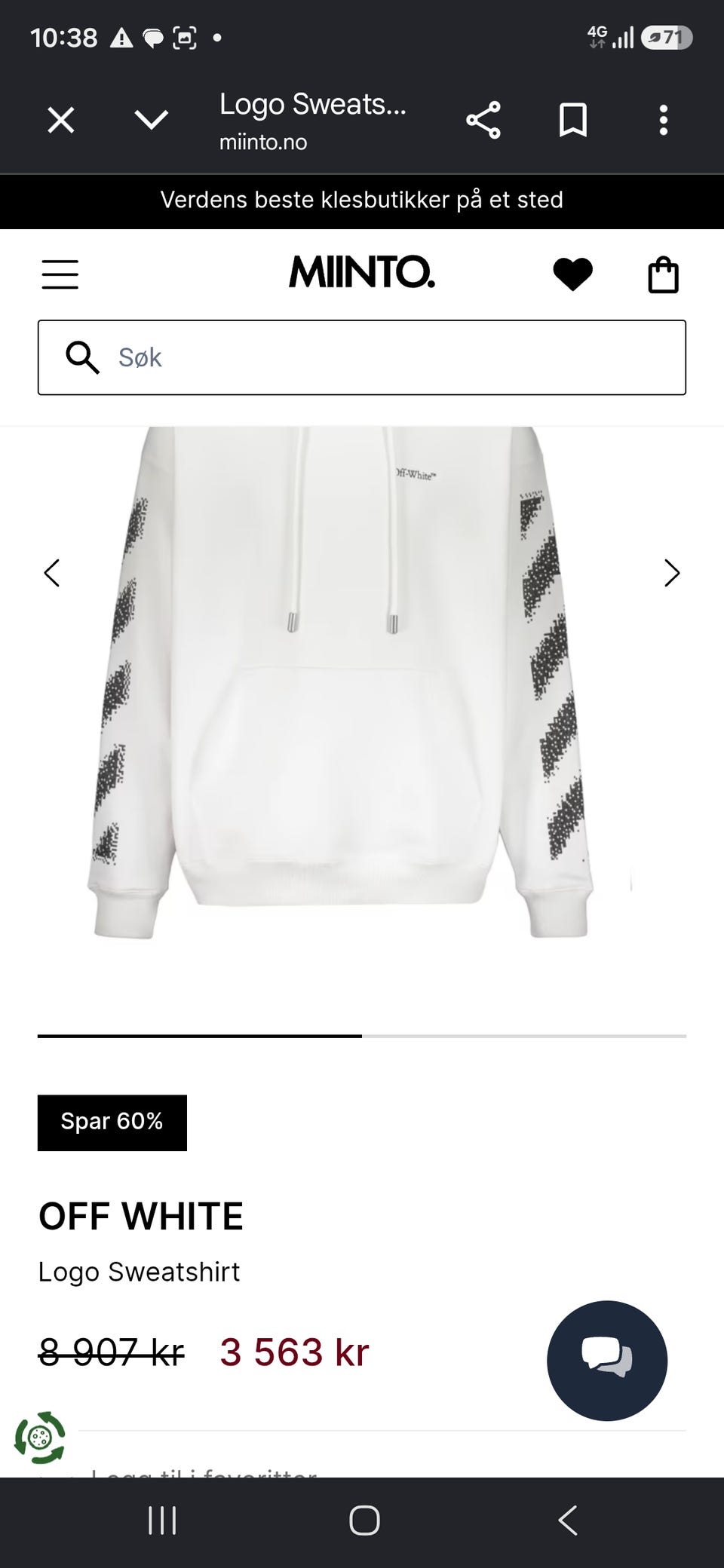
Task: Minimize the browser with down chevron
Action: [151, 120]
